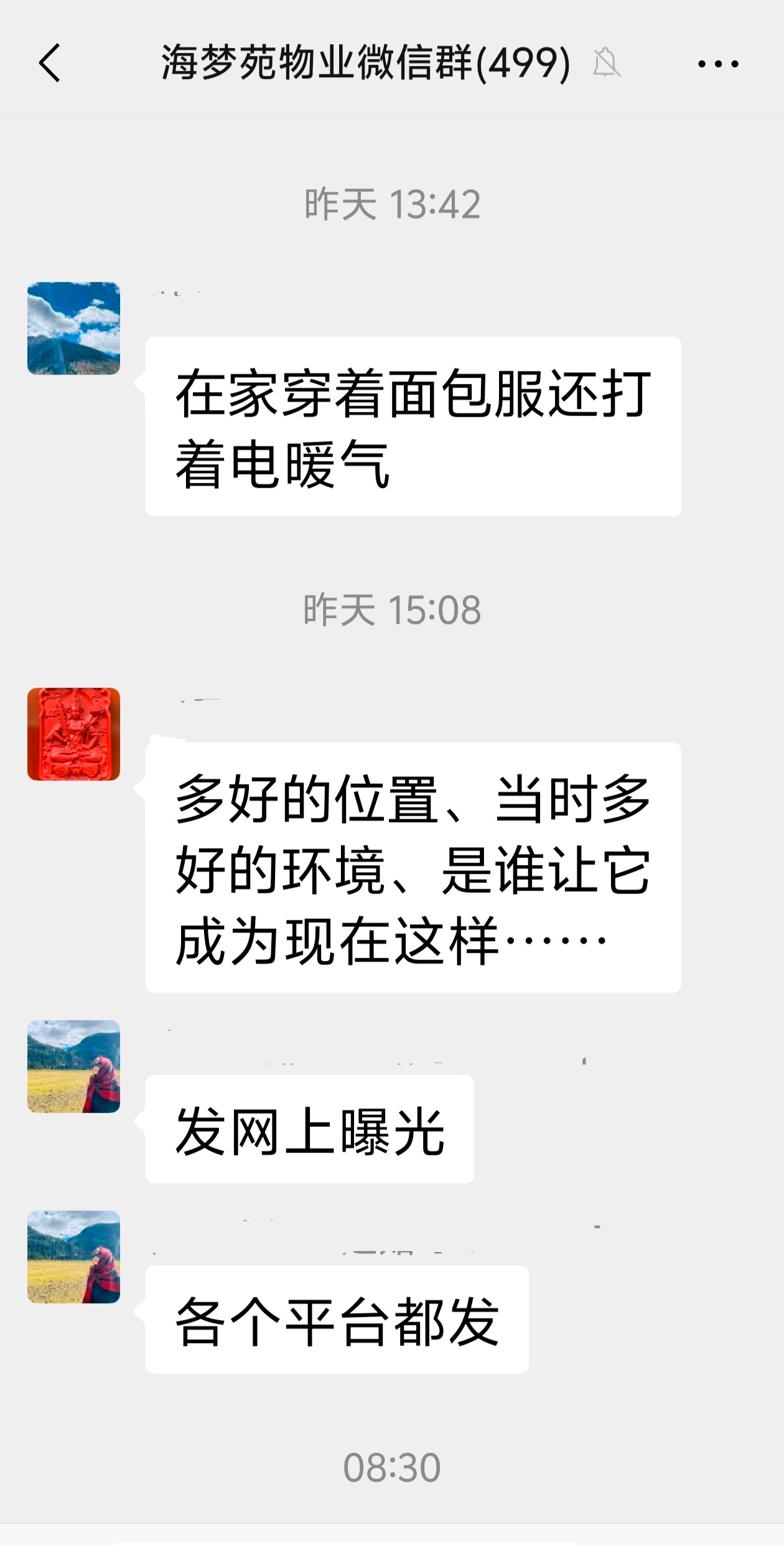The image size is (784, 1546).
Task: Select the message 发网上曝光
Action: (309, 1129)
